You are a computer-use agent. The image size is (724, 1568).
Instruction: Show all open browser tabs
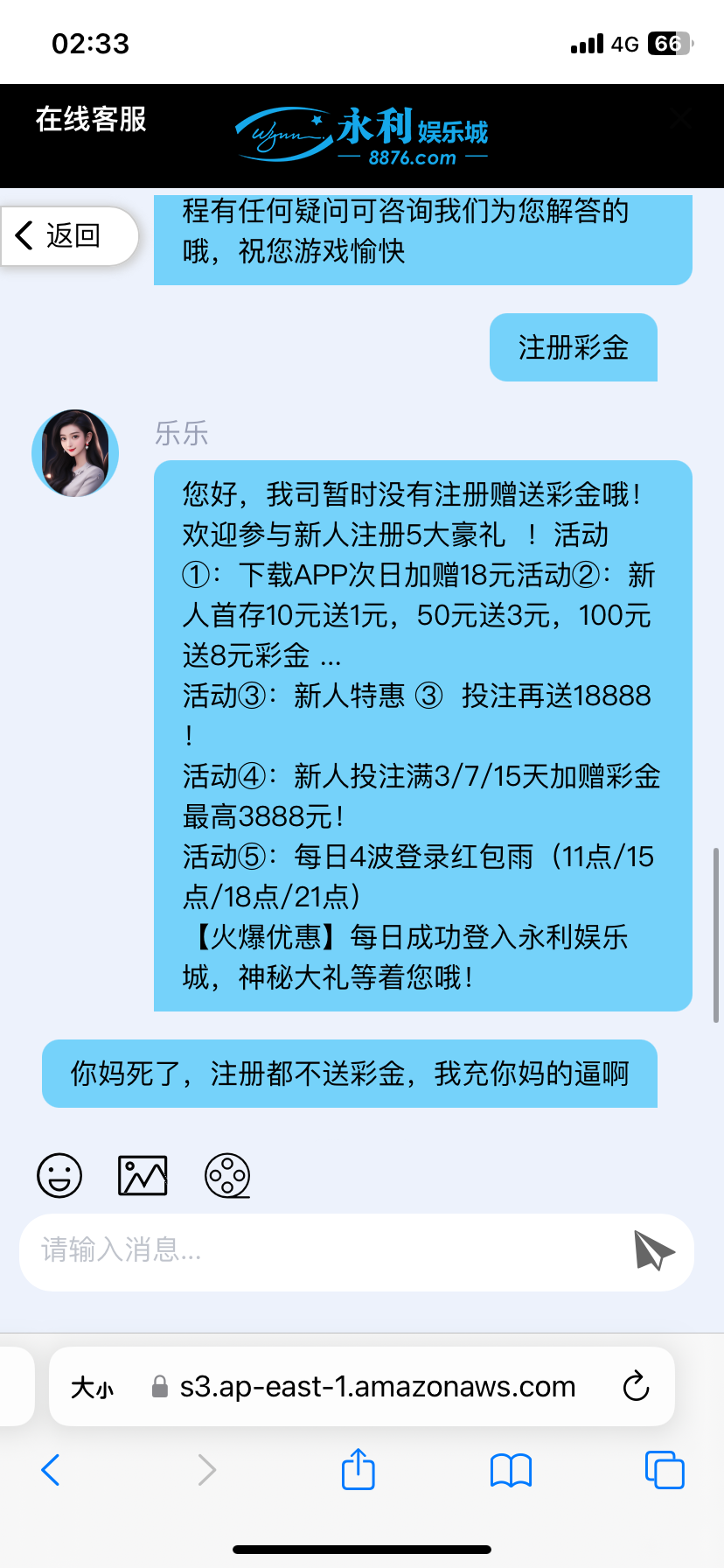coord(665,1470)
